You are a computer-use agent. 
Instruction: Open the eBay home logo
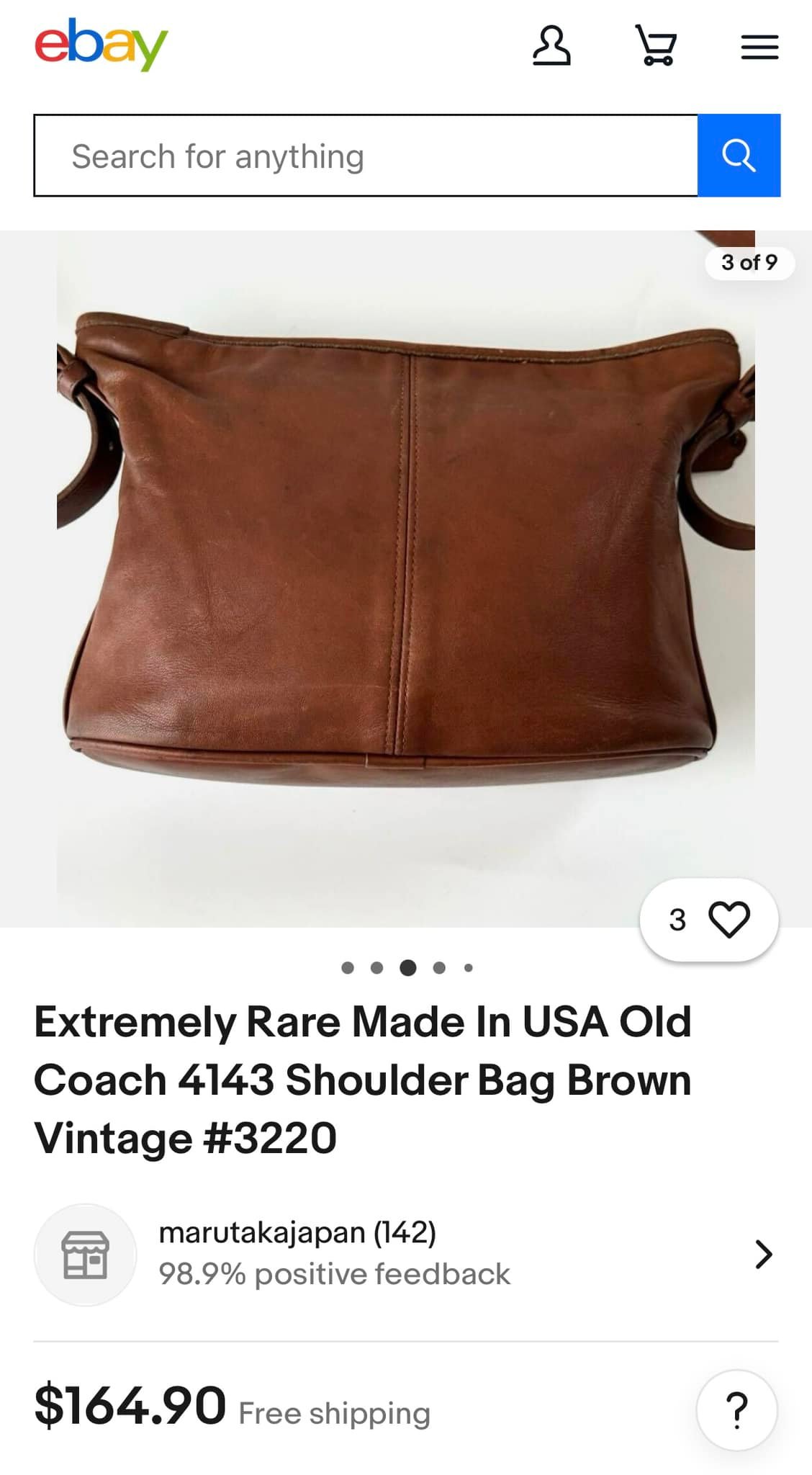pyautogui.click(x=101, y=45)
